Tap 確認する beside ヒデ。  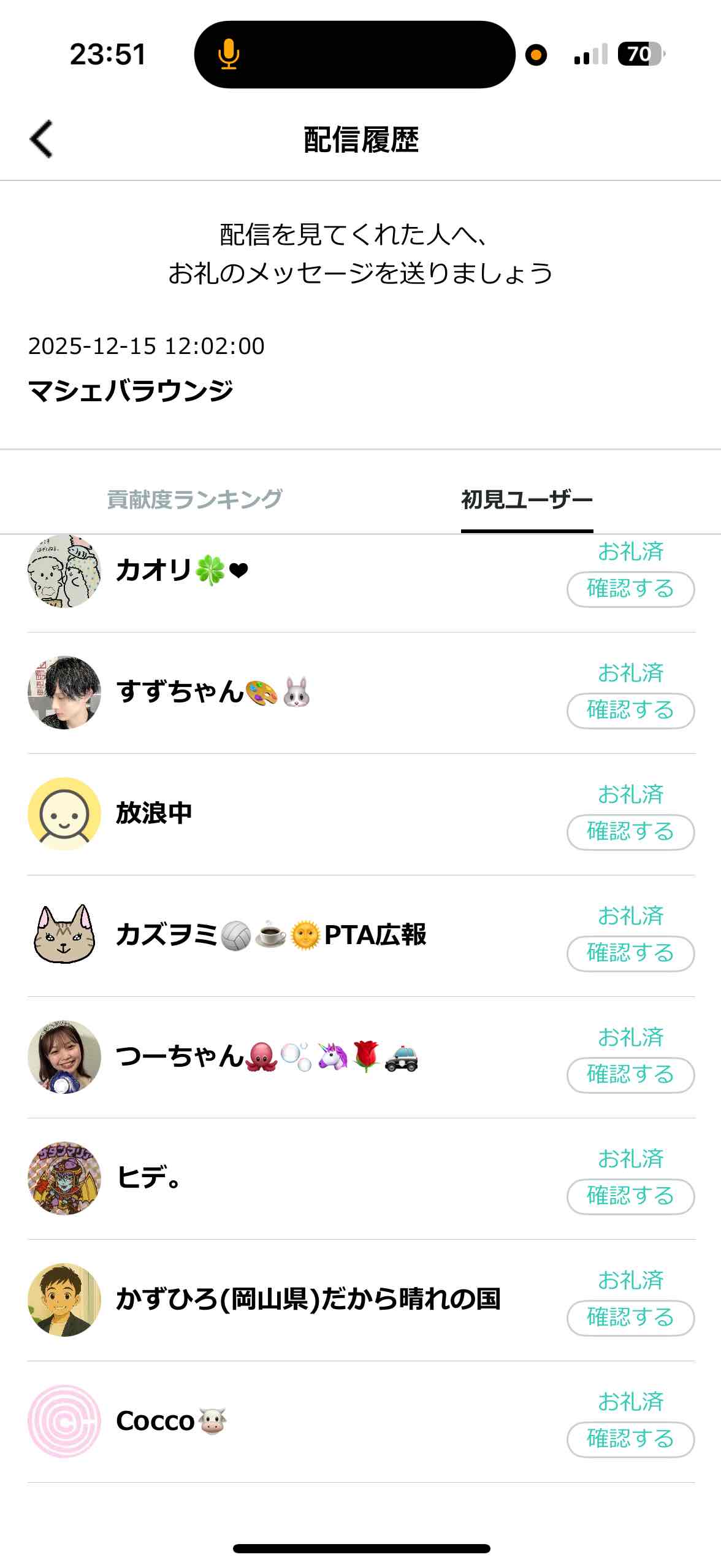click(630, 1196)
